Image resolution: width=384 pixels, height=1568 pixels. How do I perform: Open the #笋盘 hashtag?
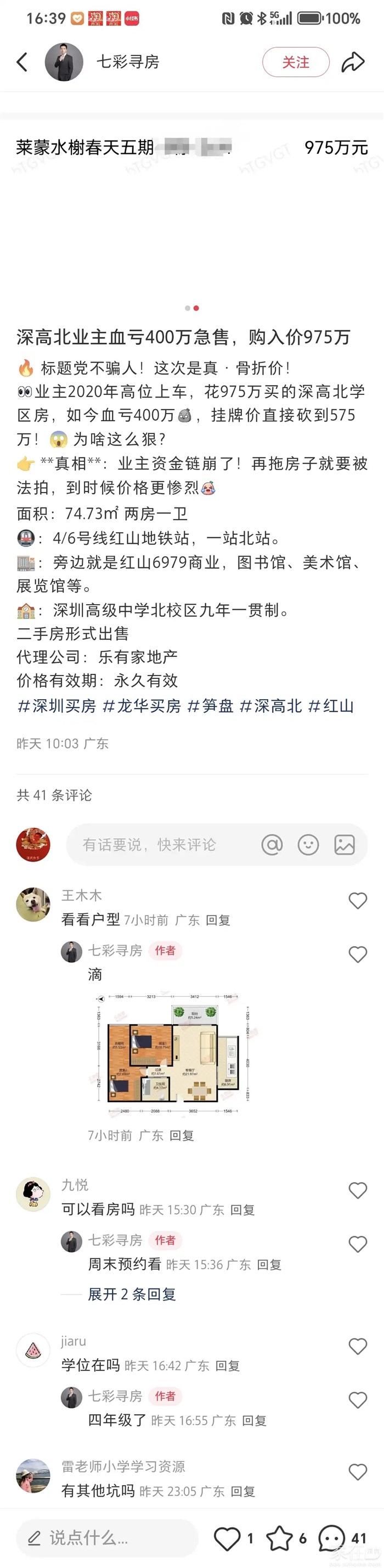(210, 706)
